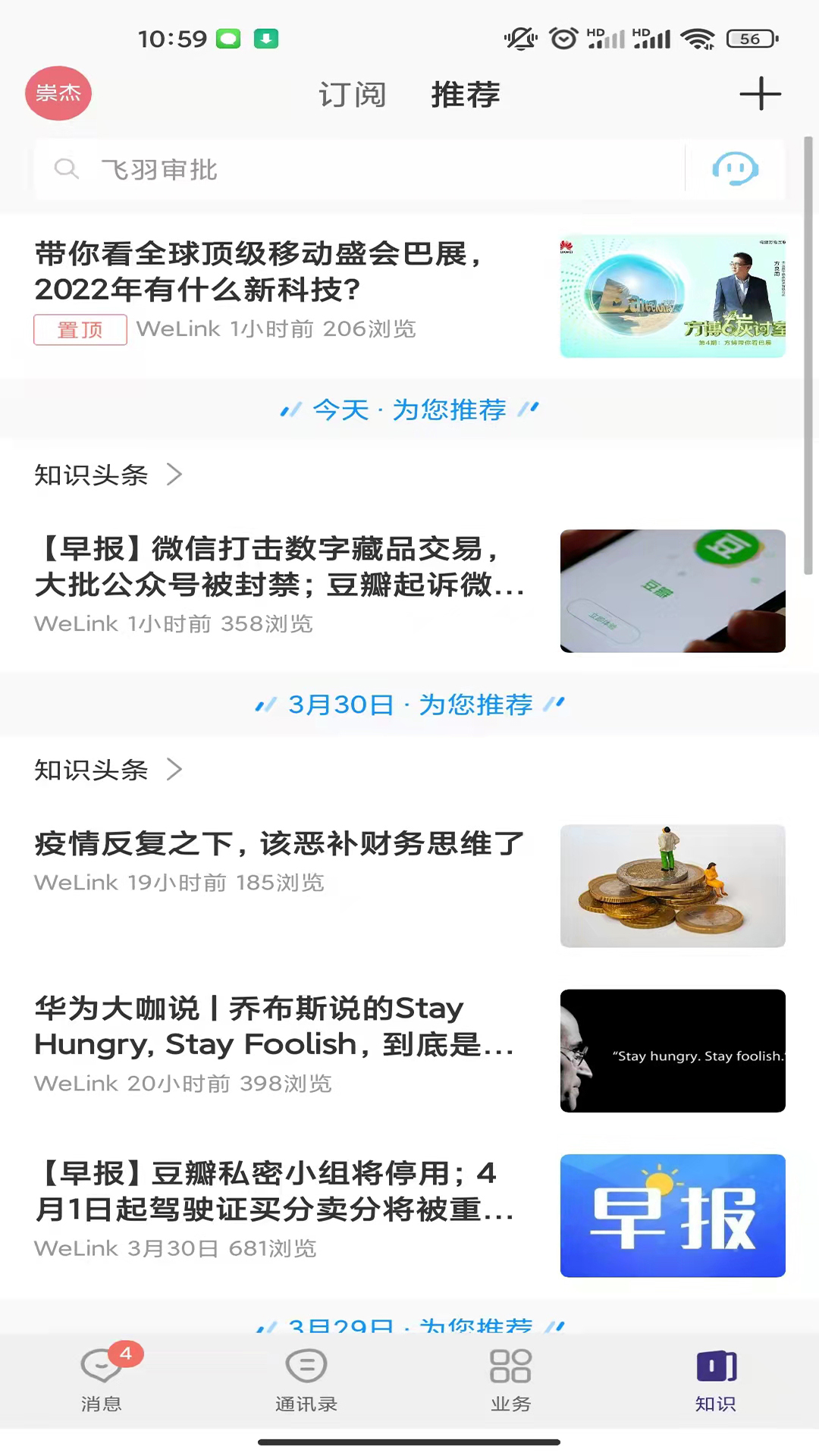The width and height of the screenshot is (819, 1456).
Task: Switch to the 订阅 tab
Action: 353,95
